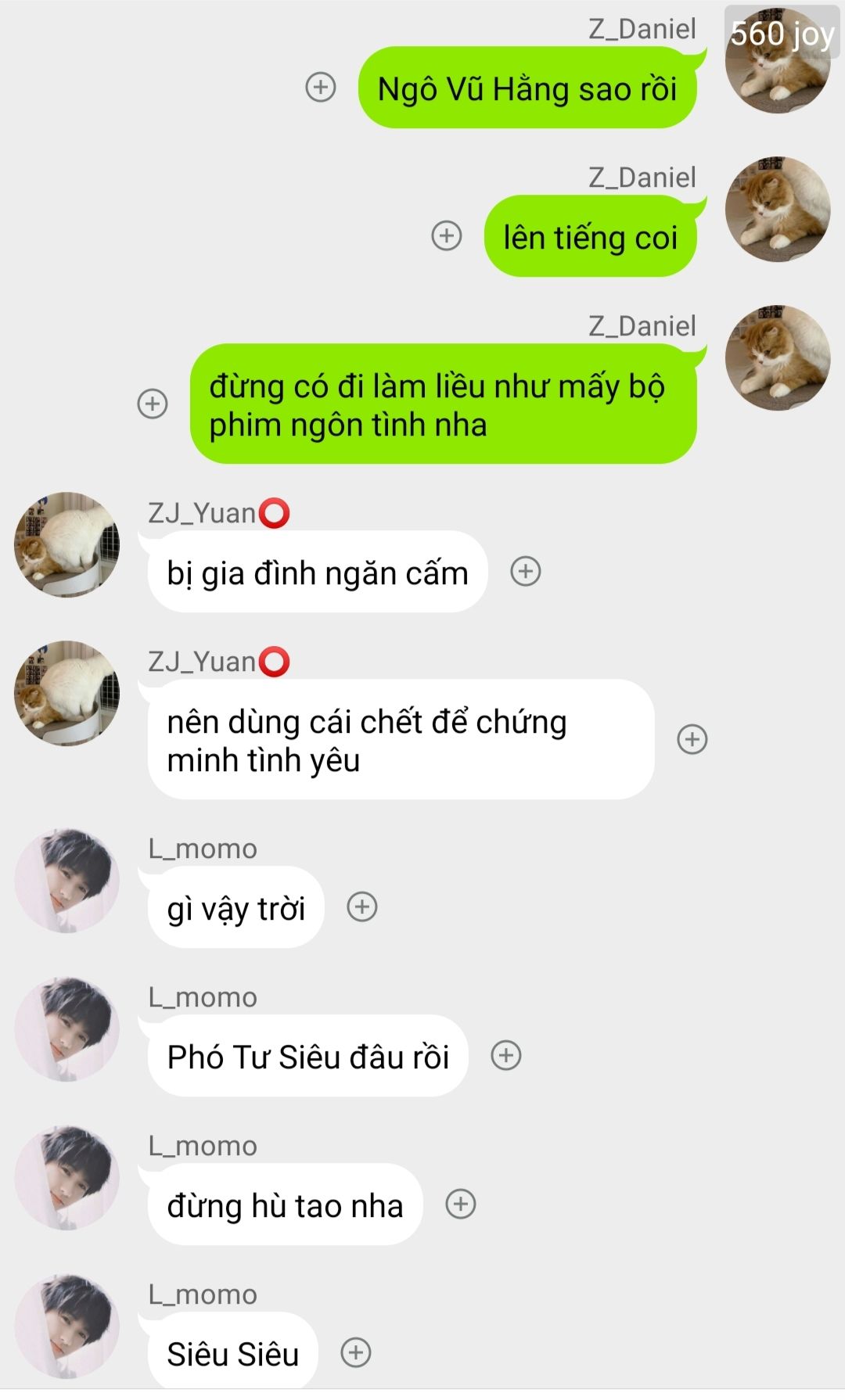This screenshot has height=1400, width=845.
Task: Tap the plus icon beside "bị gia đình ngăn cấm"
Action: 526,572
